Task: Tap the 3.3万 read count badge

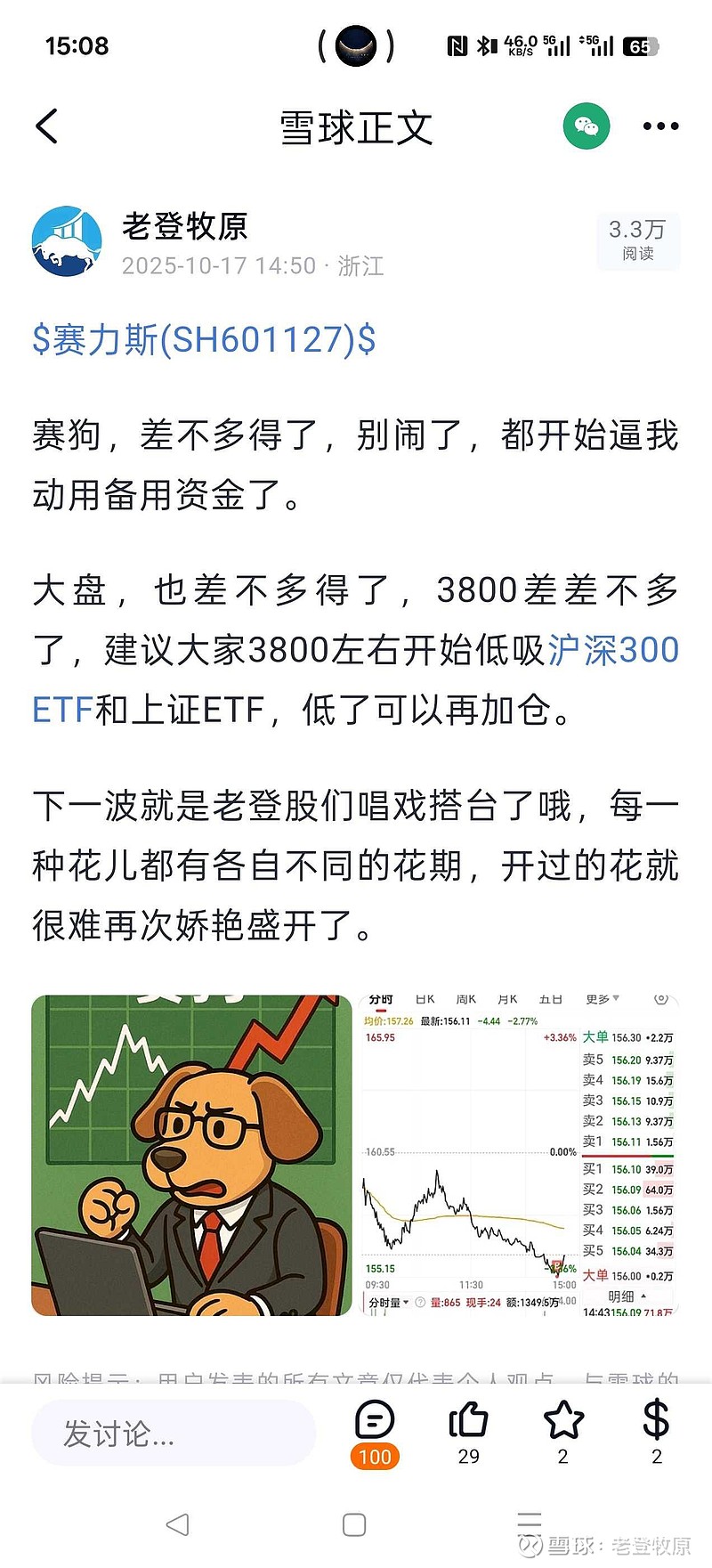Action: 637,239
